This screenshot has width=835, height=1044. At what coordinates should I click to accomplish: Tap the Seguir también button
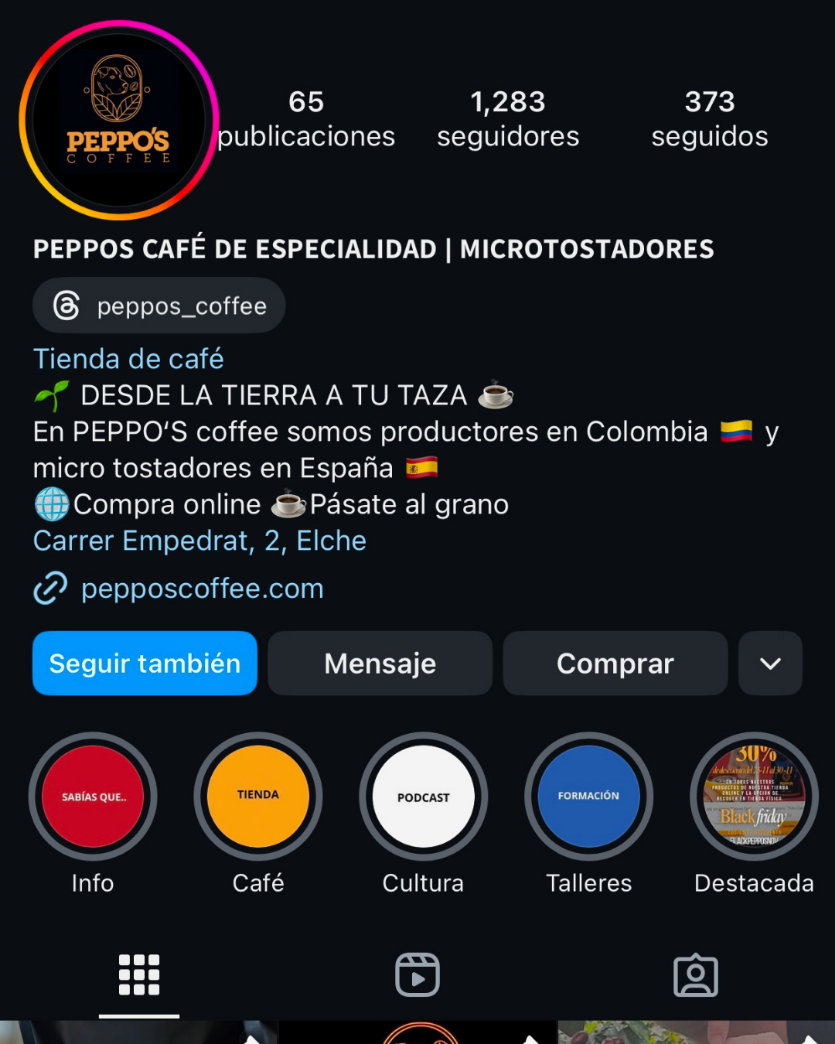click(x=145, y=663)
